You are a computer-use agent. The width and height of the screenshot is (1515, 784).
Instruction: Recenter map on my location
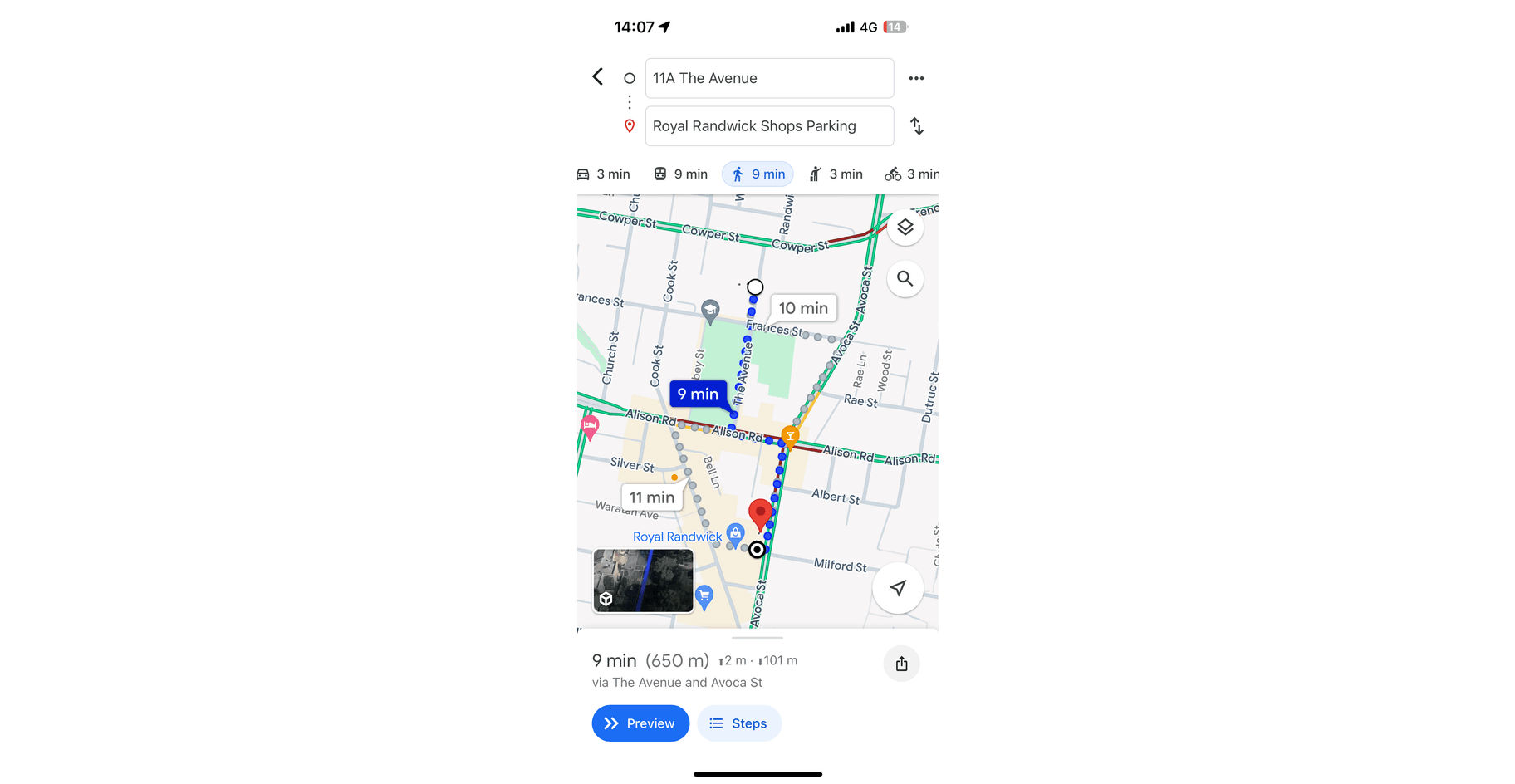tap(898, 588)
